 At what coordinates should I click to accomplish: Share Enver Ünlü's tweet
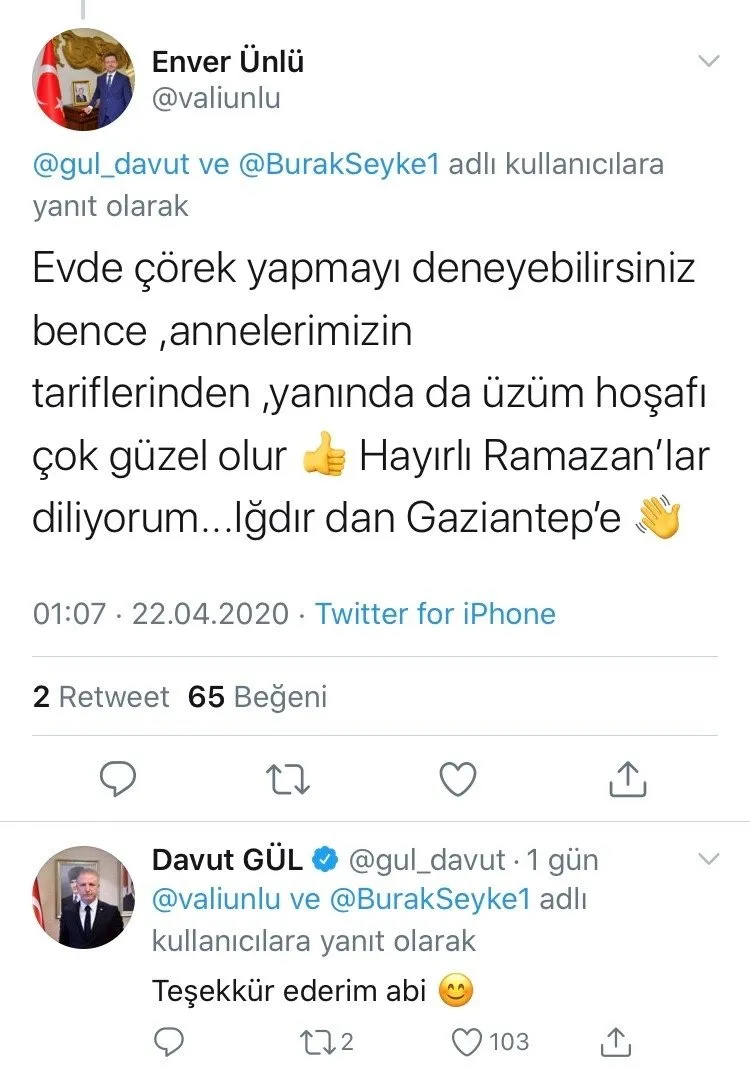point(626,778)
